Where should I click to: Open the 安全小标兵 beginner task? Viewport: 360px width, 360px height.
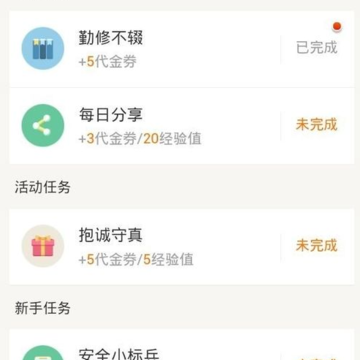(182, 345)
